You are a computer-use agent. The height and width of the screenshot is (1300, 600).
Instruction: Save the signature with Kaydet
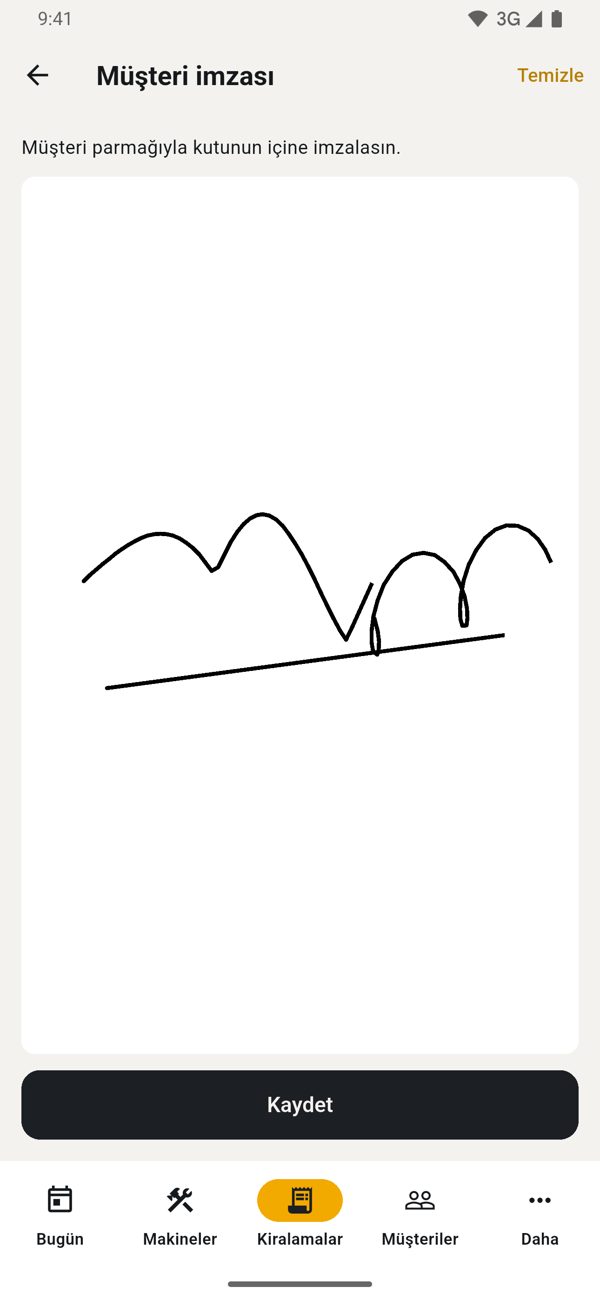tap(300, 1105)
